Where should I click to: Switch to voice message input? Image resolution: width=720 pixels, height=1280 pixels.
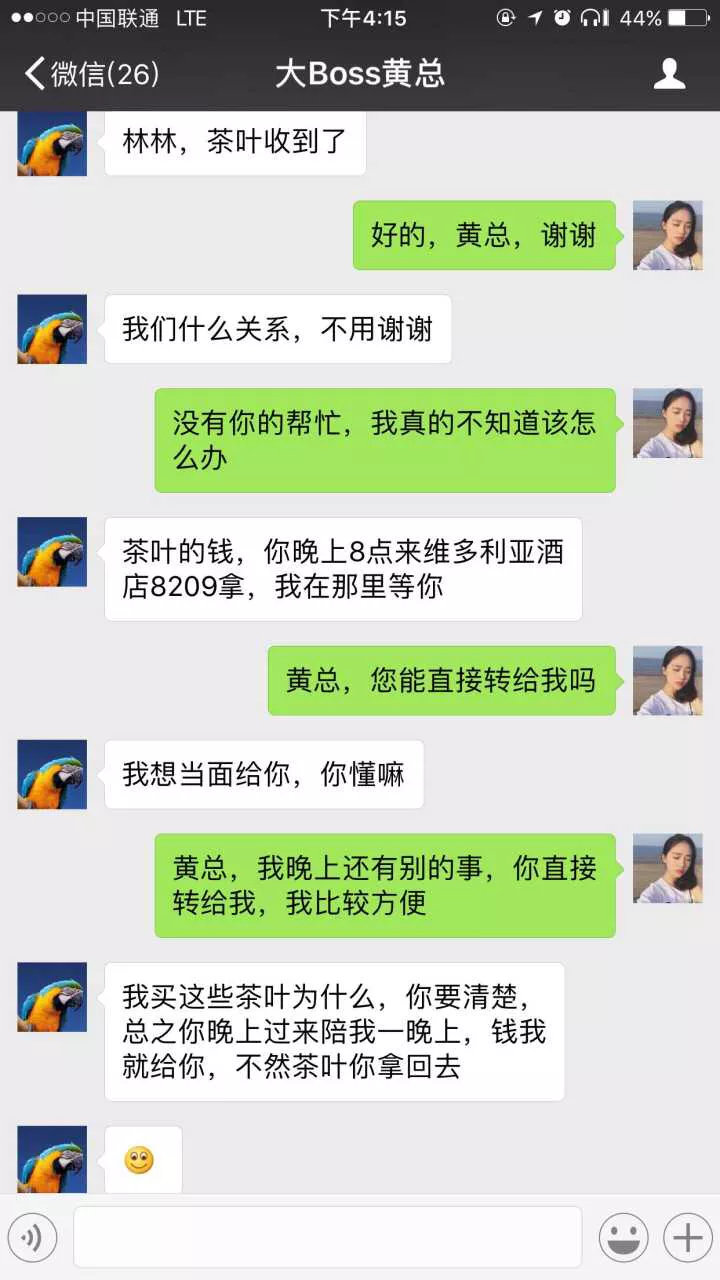pos(33,1238)
